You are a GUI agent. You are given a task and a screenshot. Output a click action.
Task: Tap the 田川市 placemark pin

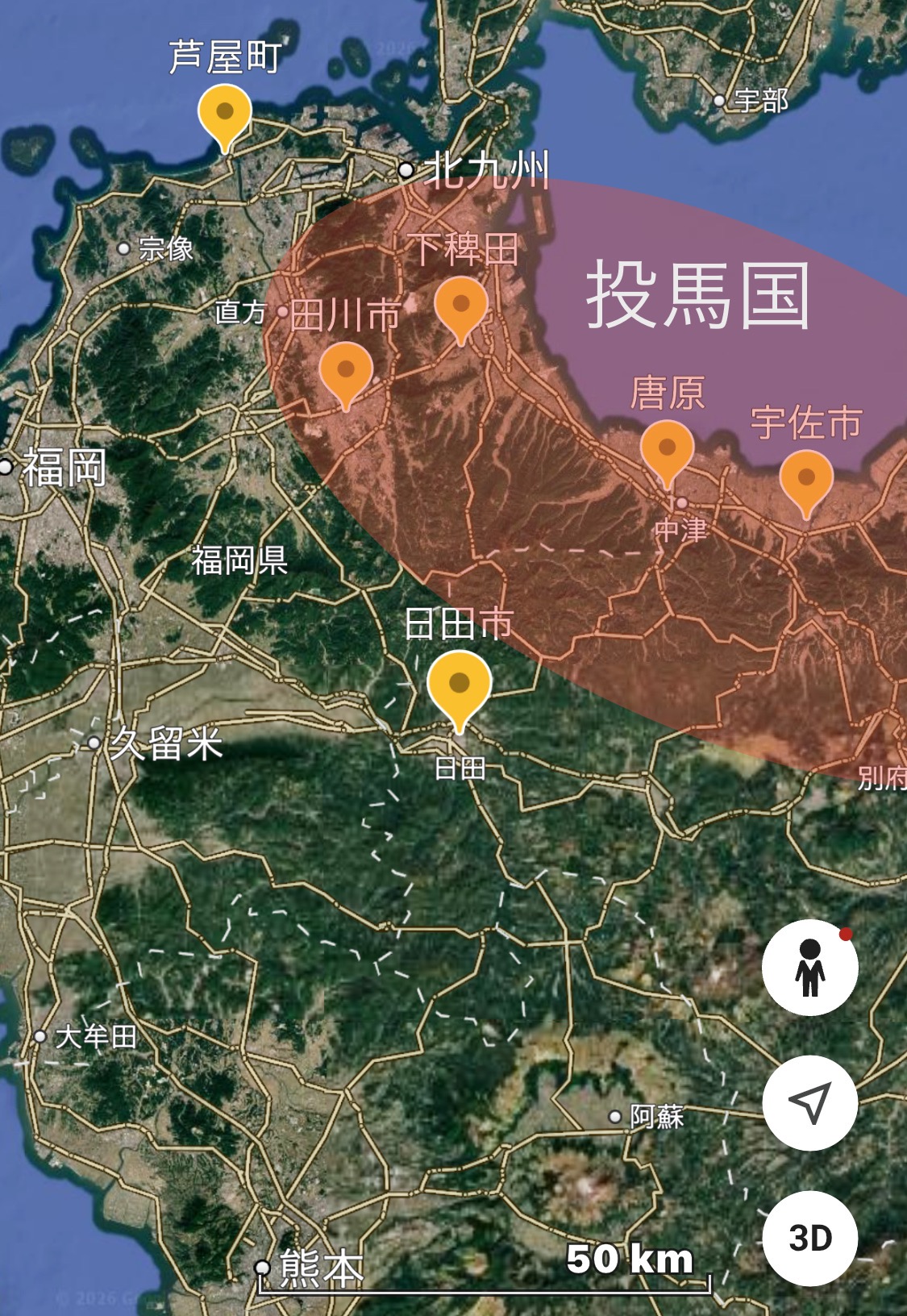click(346, 372)
